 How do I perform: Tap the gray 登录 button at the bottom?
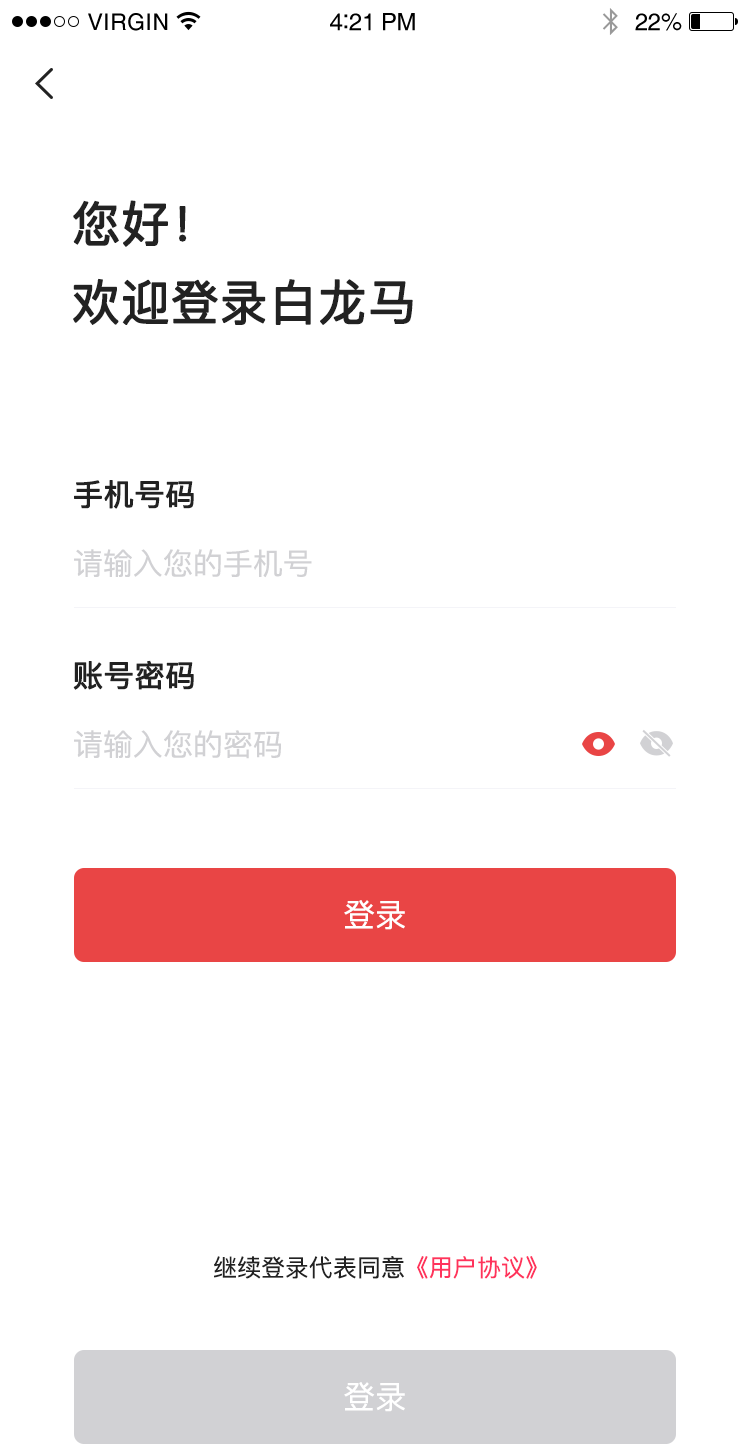pyautogui.click(x=374, y=1396)
